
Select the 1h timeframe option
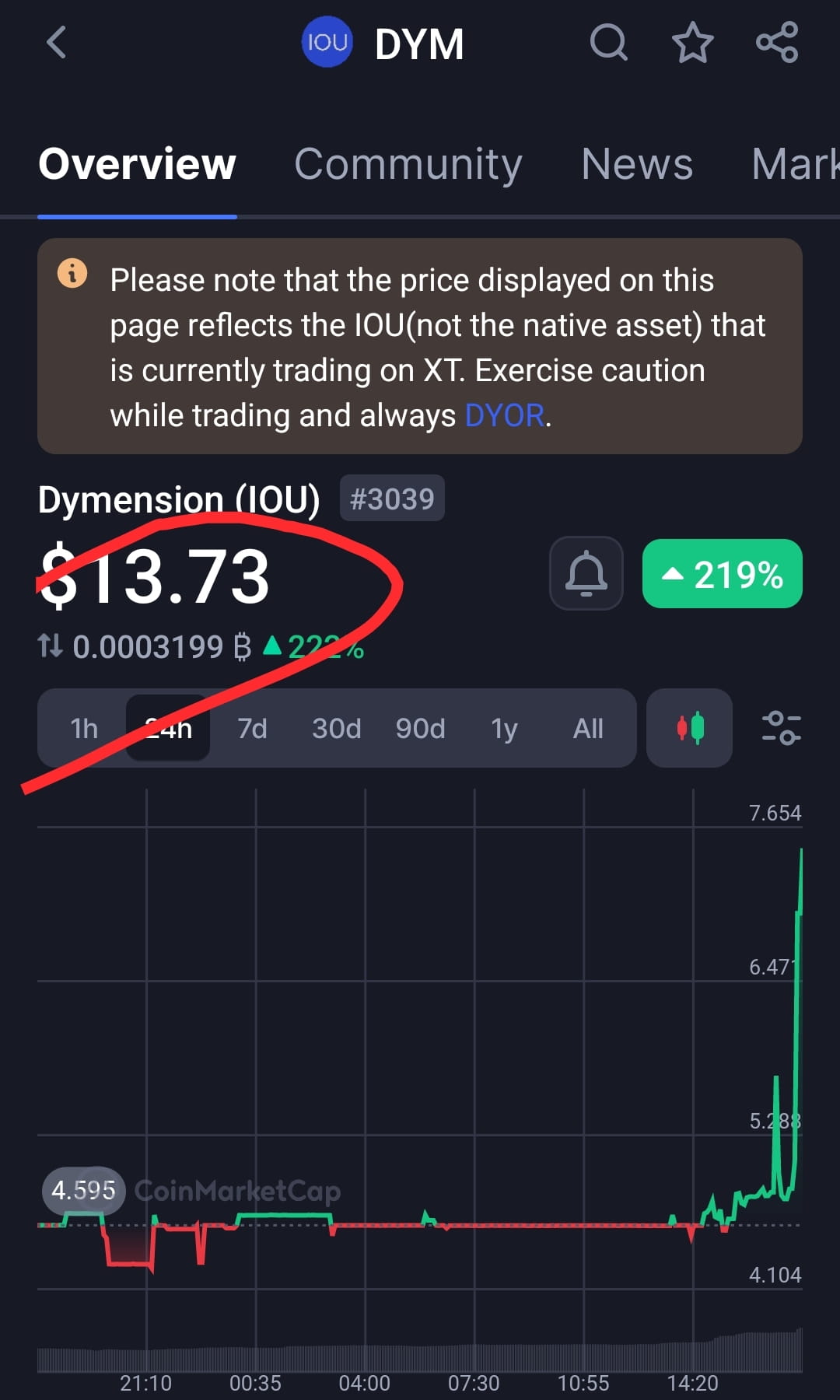83,729
